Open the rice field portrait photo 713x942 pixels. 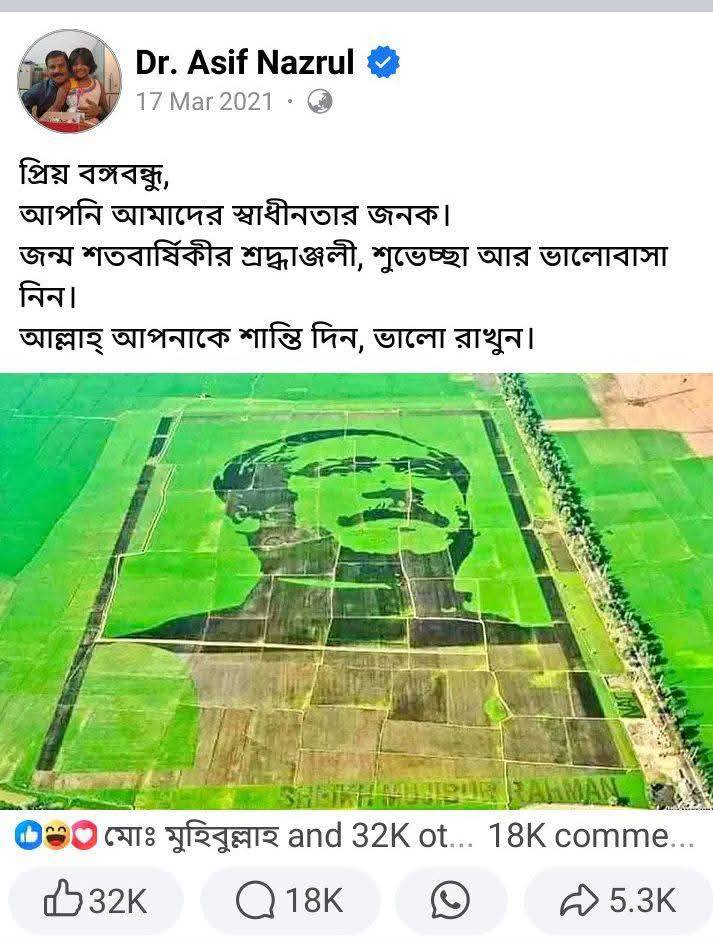pyautogui.click(x=356, y=590)
